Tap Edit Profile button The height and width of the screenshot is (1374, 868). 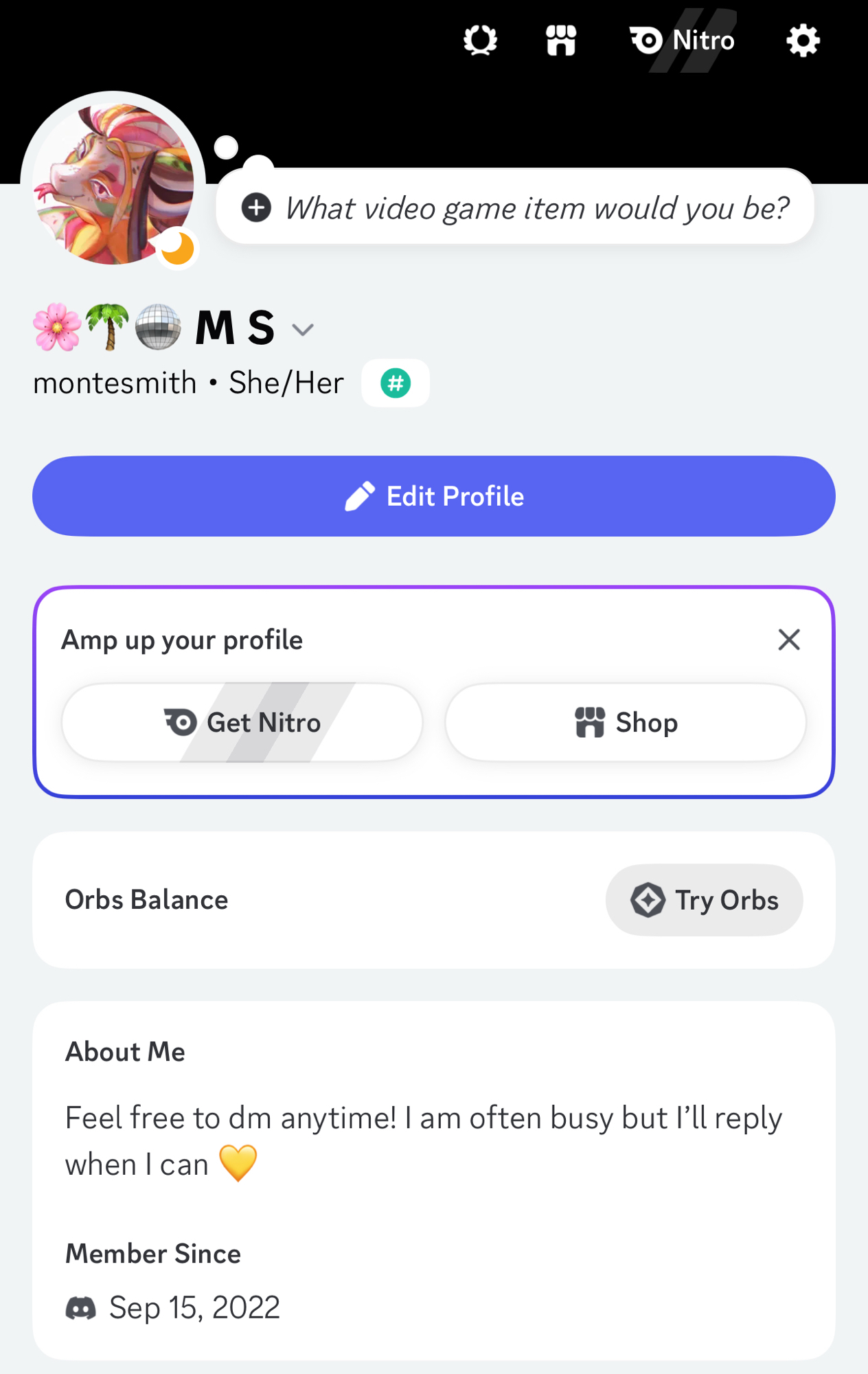(434, 496)
